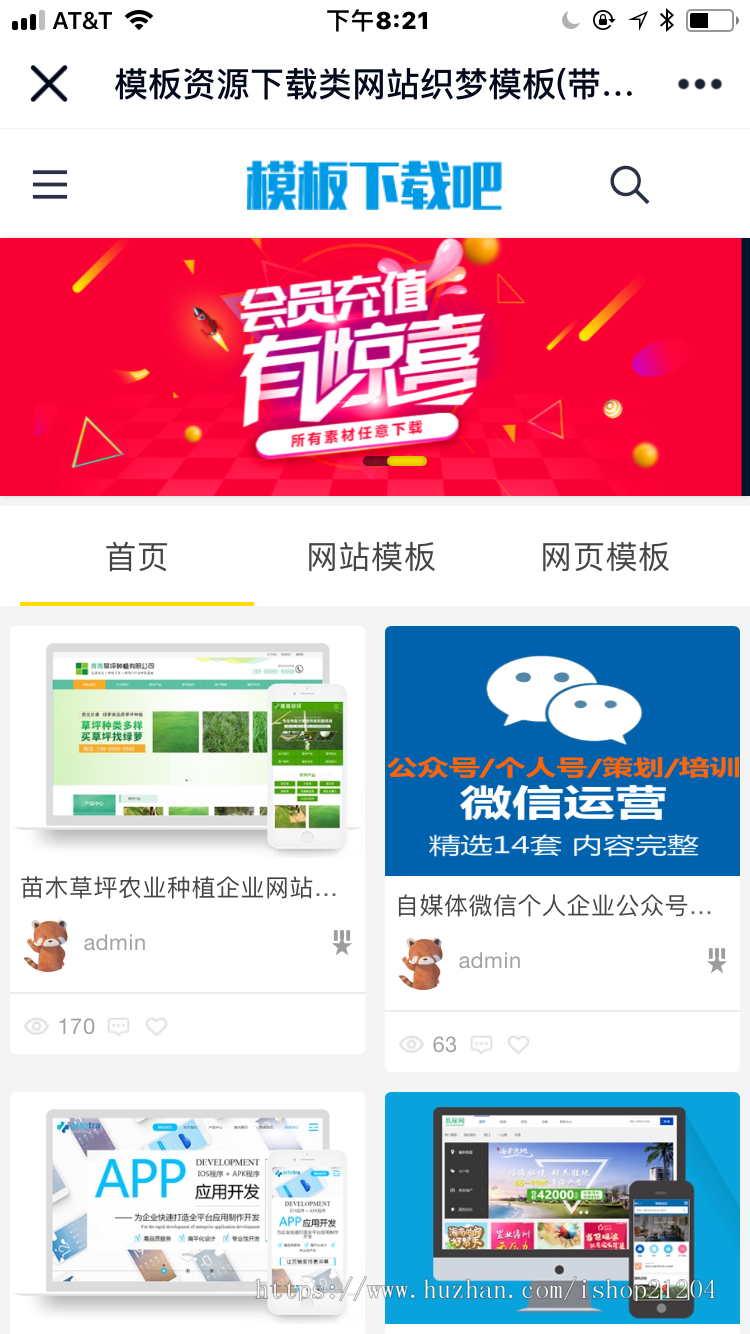Like the 自媒体微信 resource post
The image size is (750, 1334).
pyautogui.click(x=518, y=1044)
